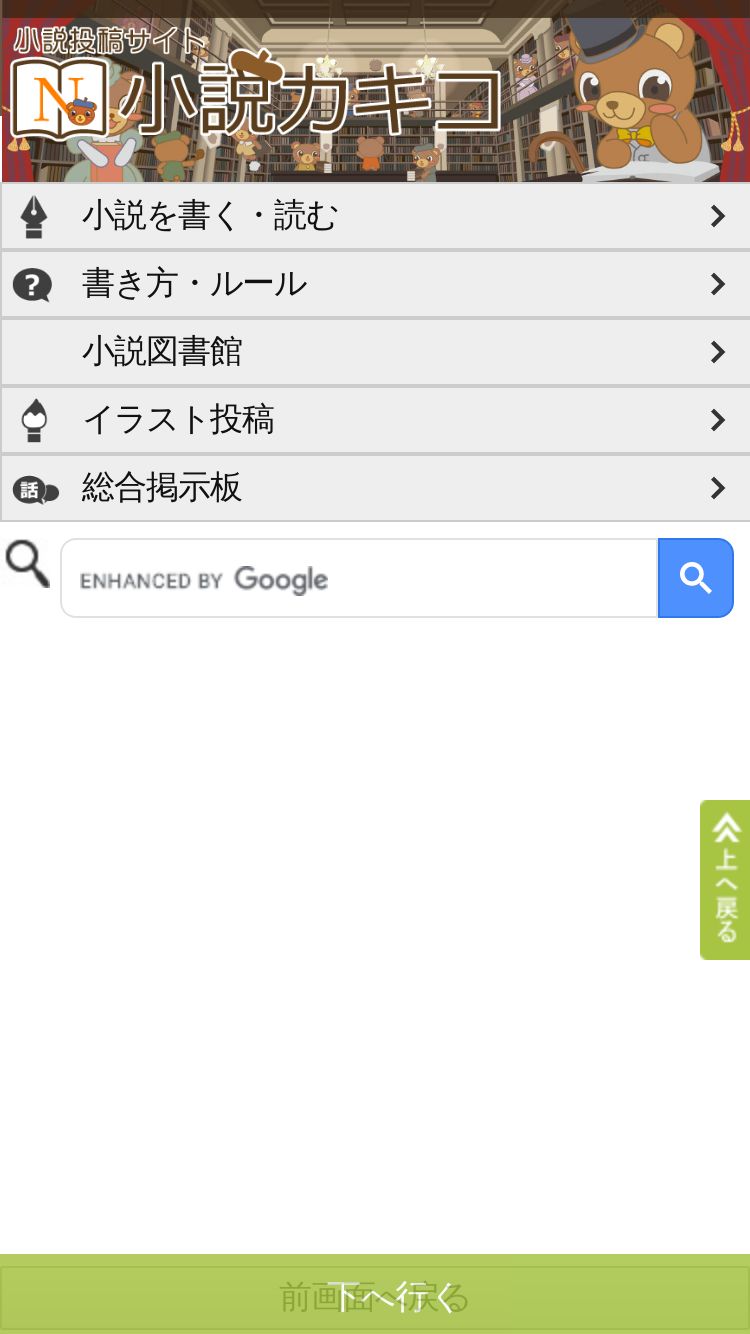Tap 上へ戻る to return to top

pos(725,880)
